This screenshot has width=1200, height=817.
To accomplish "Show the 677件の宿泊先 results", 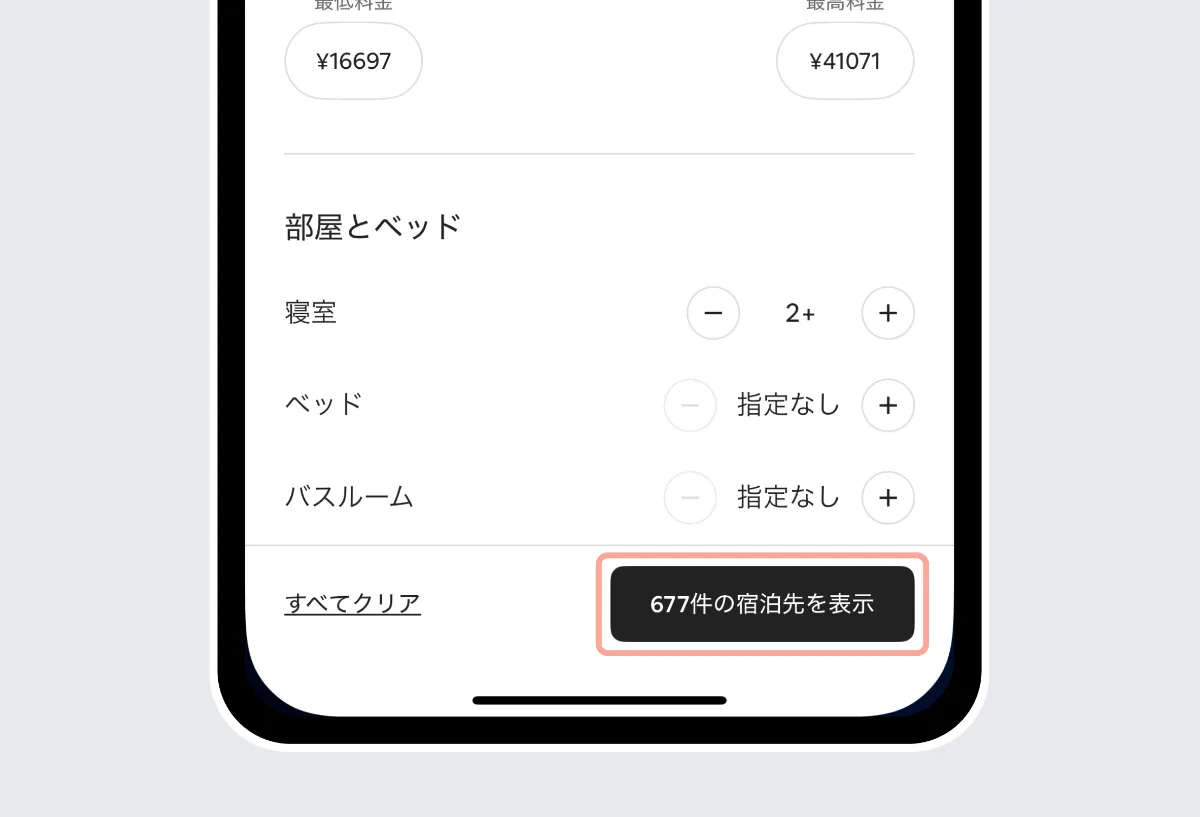I will click(x=762, y=604).
